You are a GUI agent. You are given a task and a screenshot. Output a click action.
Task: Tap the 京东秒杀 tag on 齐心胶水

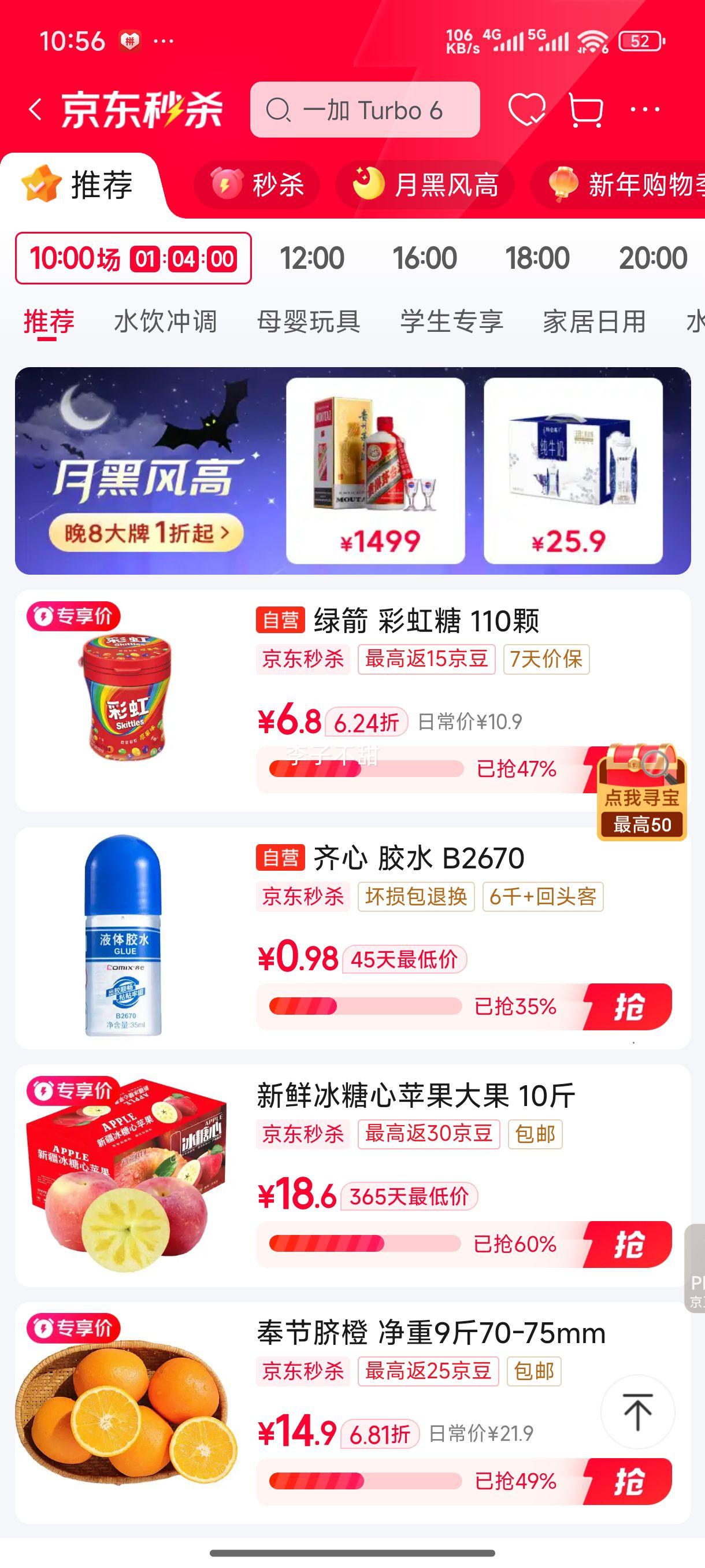302,897
